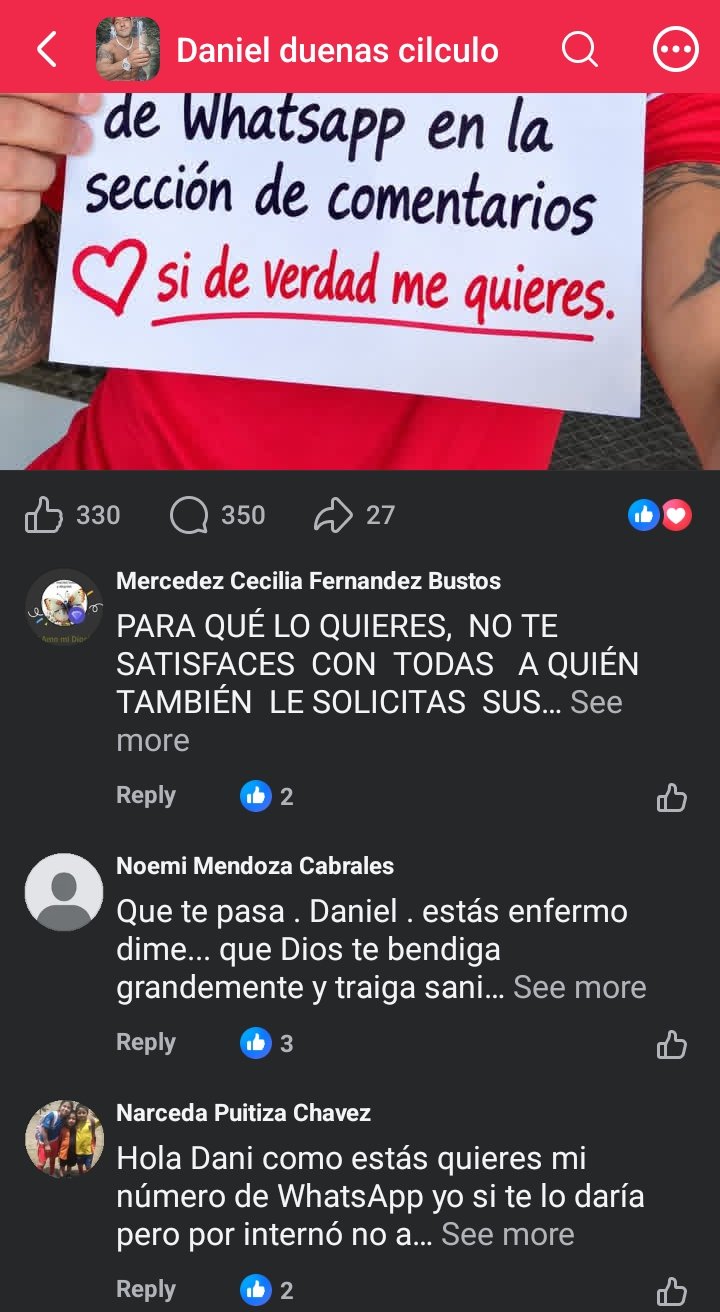The height and width of the screenshot is (1312, 720).
Task: Open Daniel duenas cilculo profile picture
Action: pos(128,49)
